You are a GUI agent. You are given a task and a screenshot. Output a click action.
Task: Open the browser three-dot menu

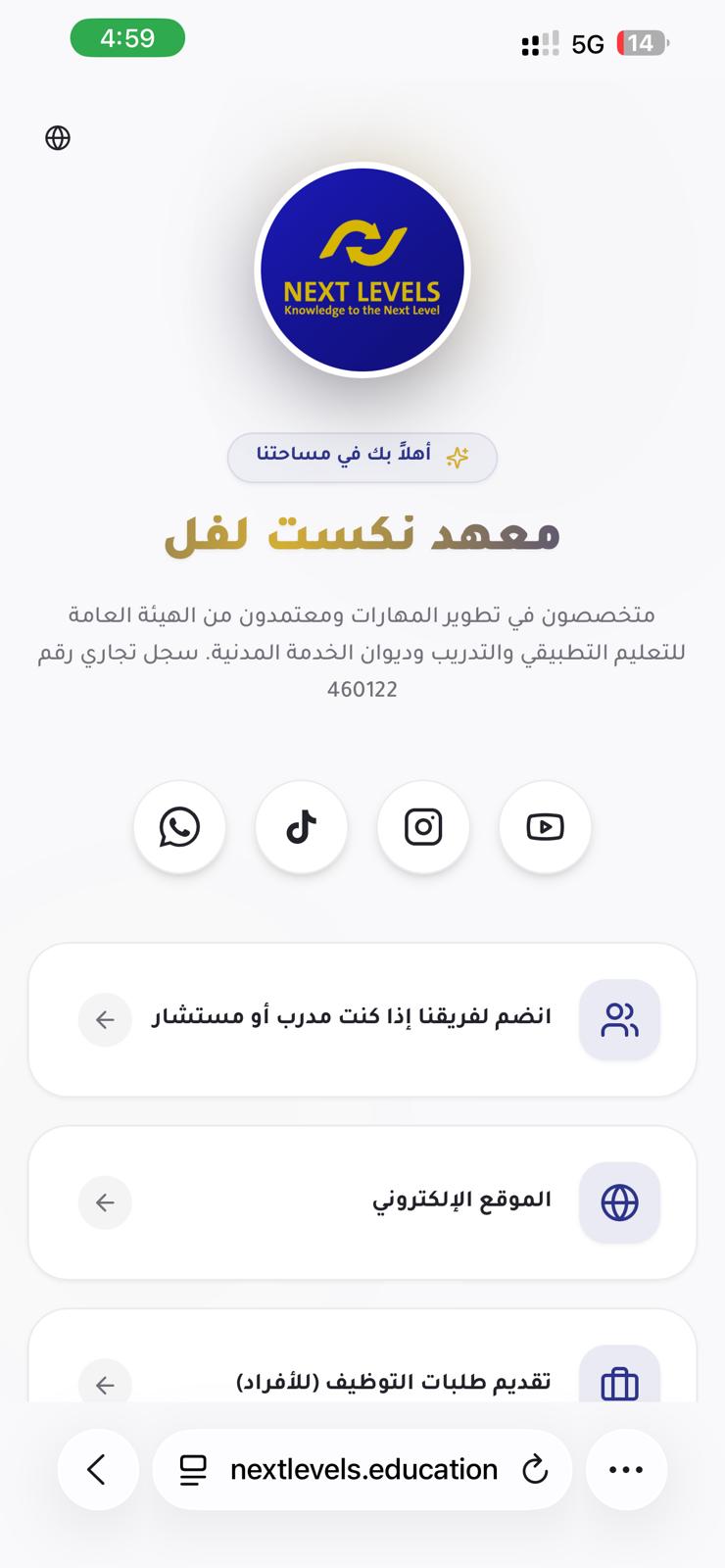point(626,1469)
